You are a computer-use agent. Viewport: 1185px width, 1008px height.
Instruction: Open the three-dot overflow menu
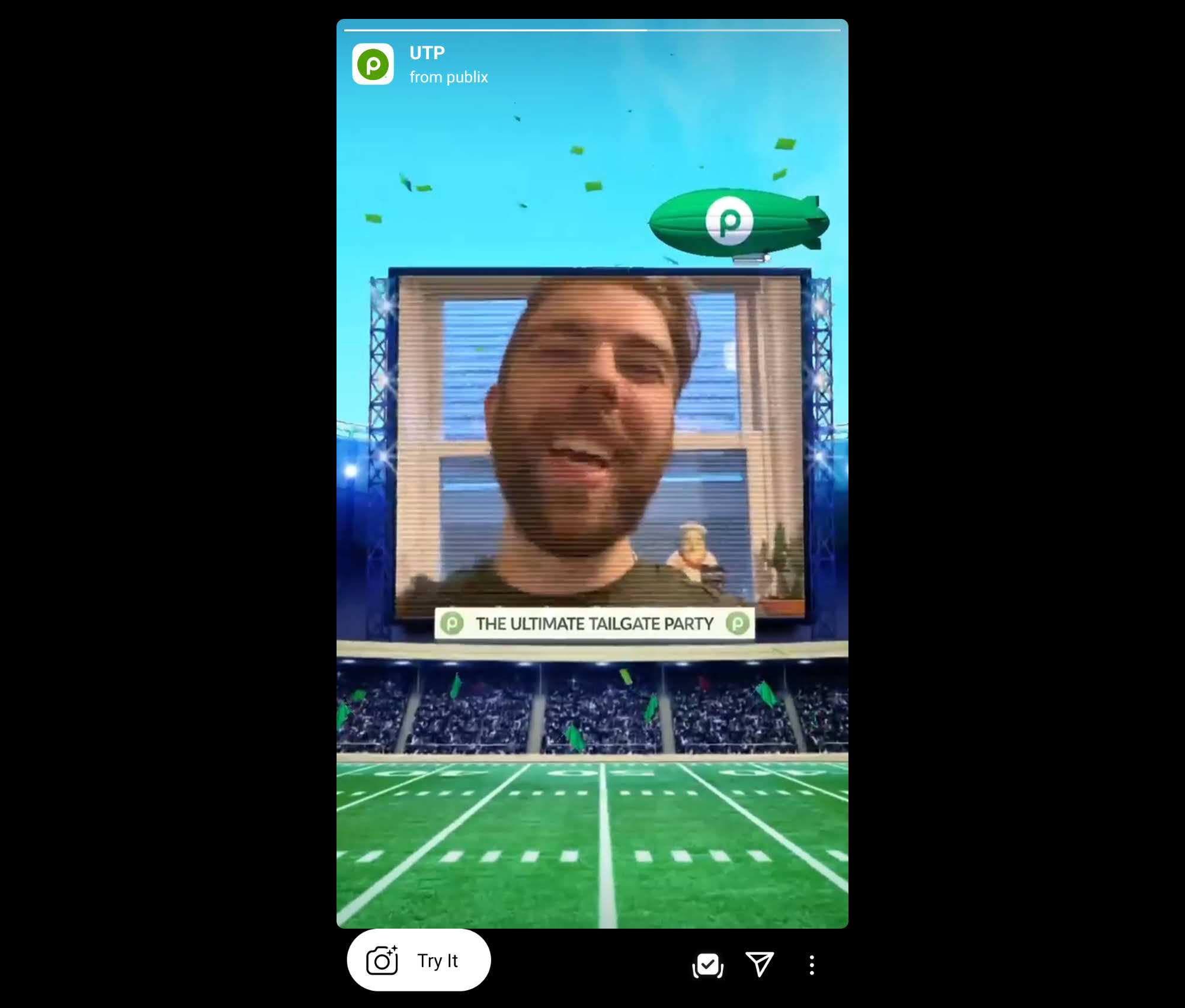(812, 965)
